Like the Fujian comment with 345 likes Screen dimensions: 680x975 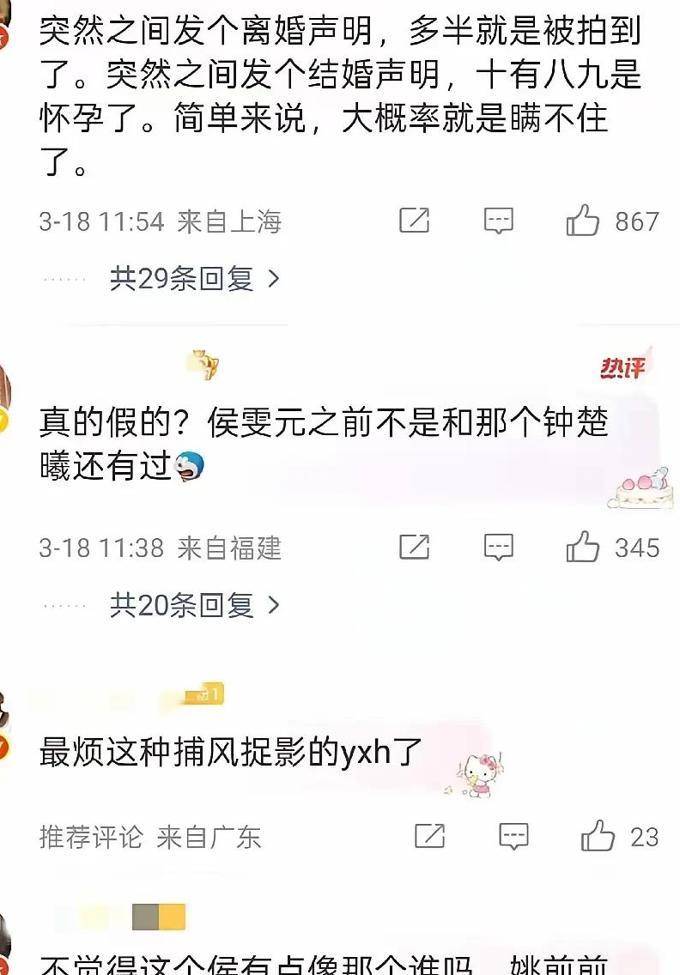pos(583,547)
